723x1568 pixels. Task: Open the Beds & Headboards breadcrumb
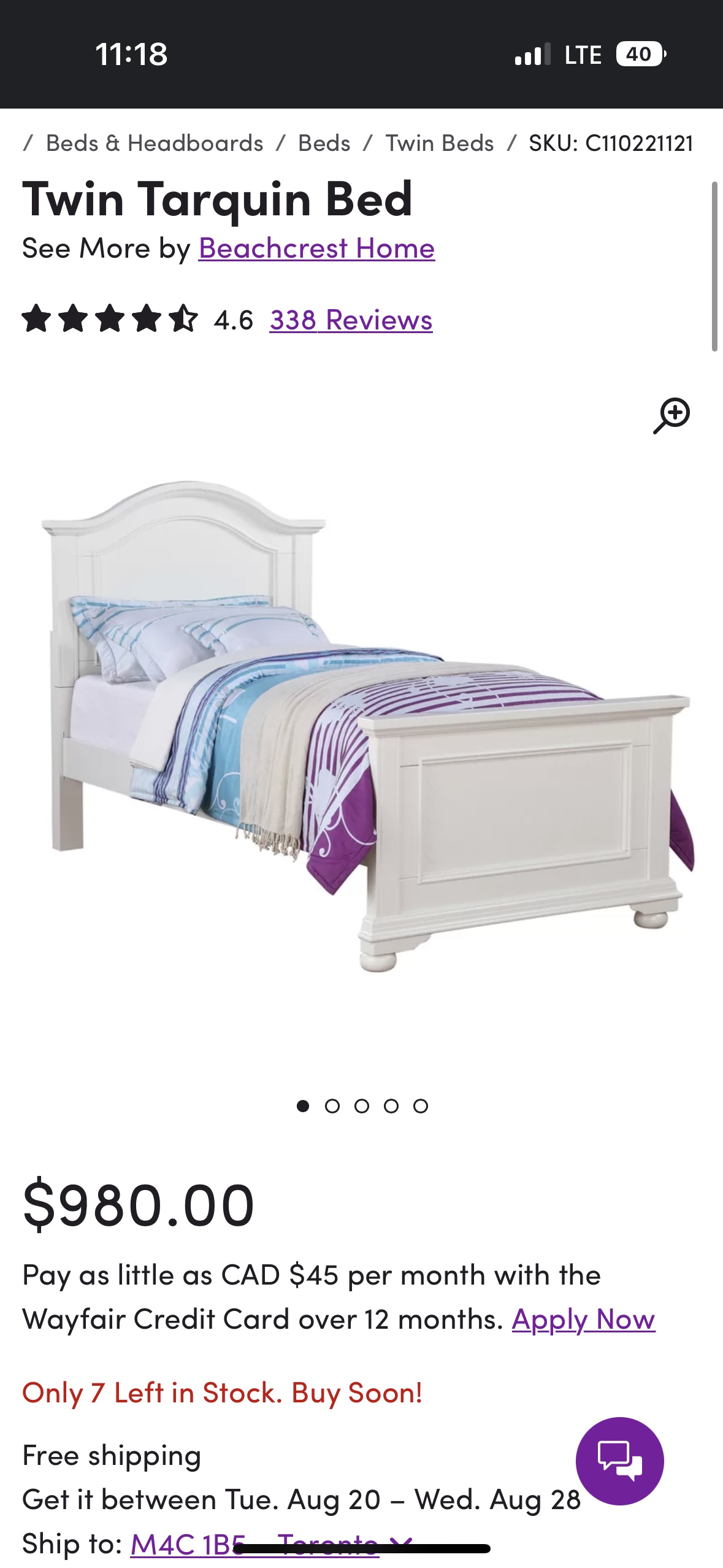tap(155, 143)
